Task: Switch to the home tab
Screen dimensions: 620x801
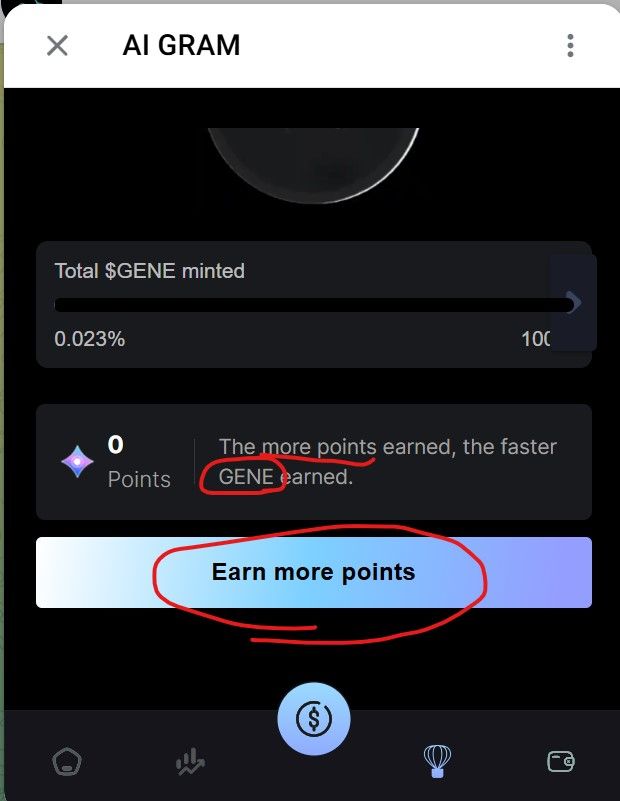Action: (66, 763)
